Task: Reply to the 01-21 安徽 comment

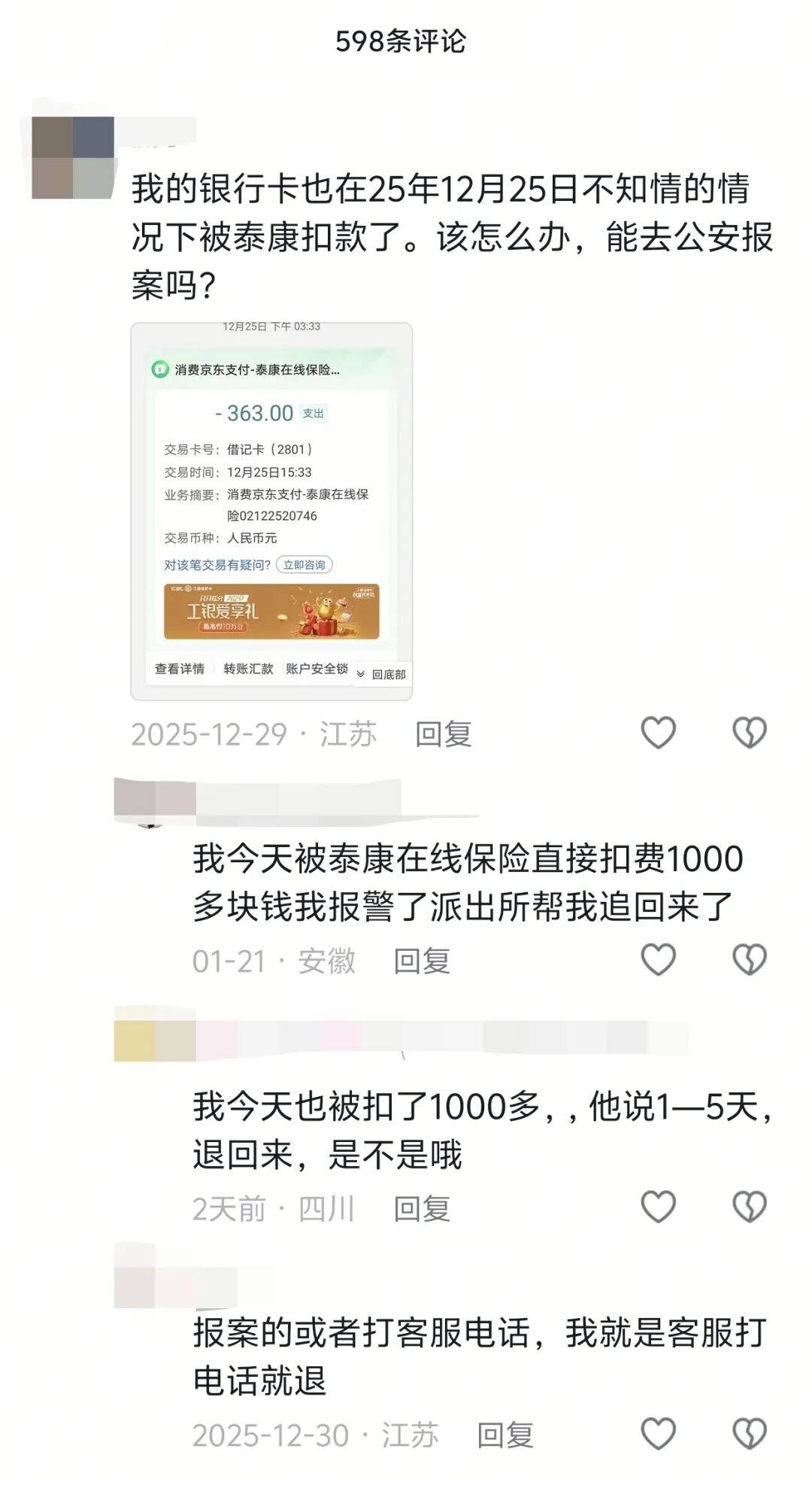Action: pyautogui.click(x=422, y=961)
